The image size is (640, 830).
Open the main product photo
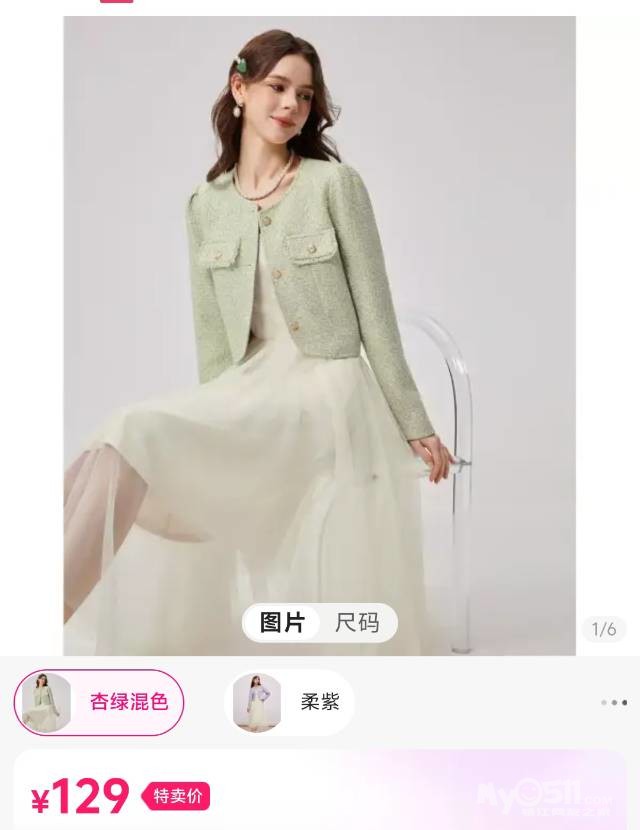[x=320, y=300]
